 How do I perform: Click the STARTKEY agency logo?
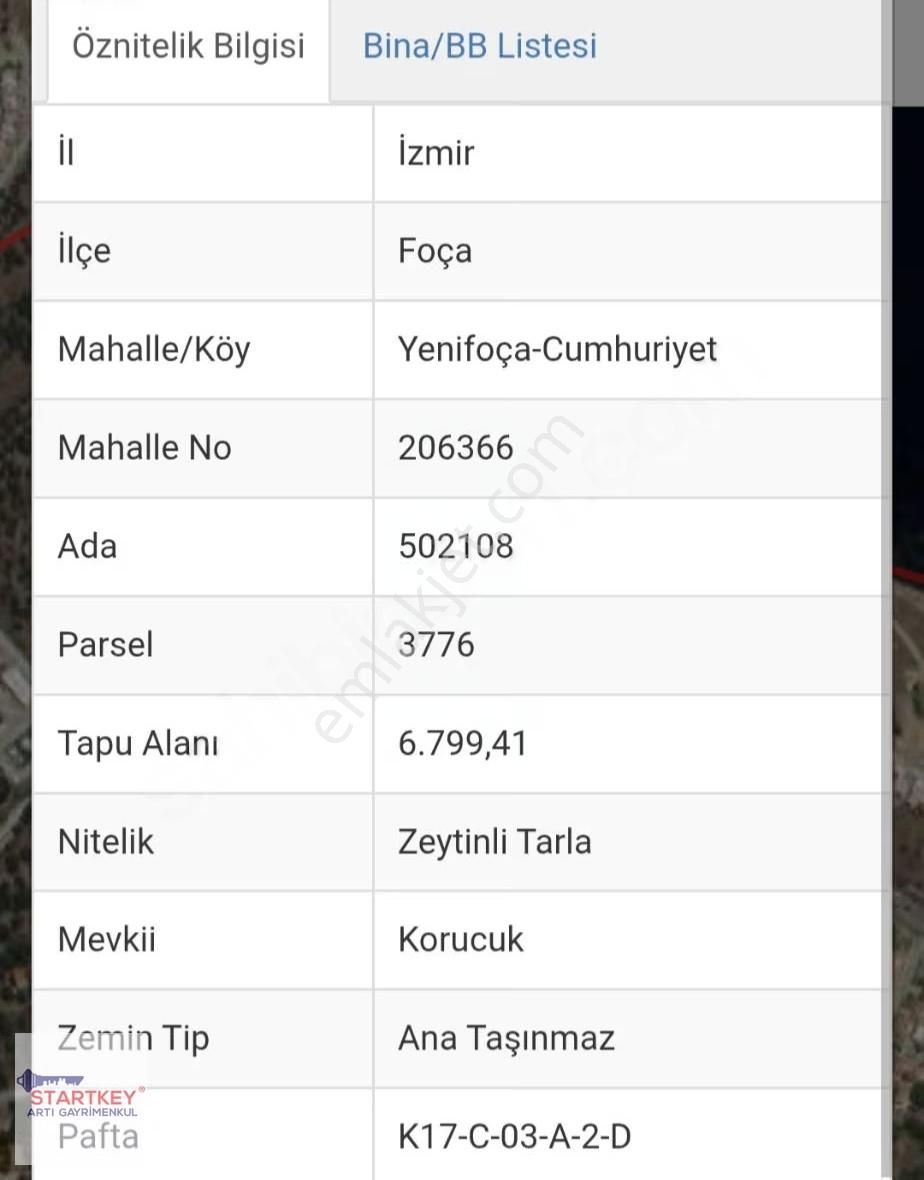[85, 1095]
